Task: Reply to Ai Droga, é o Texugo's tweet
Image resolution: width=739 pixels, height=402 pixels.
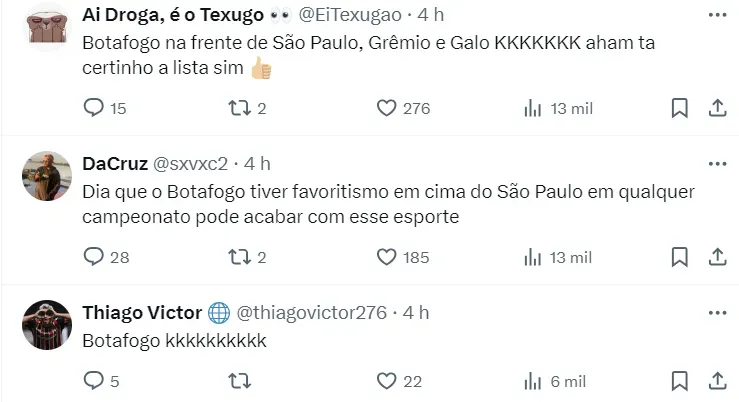Action: [94, 108]
